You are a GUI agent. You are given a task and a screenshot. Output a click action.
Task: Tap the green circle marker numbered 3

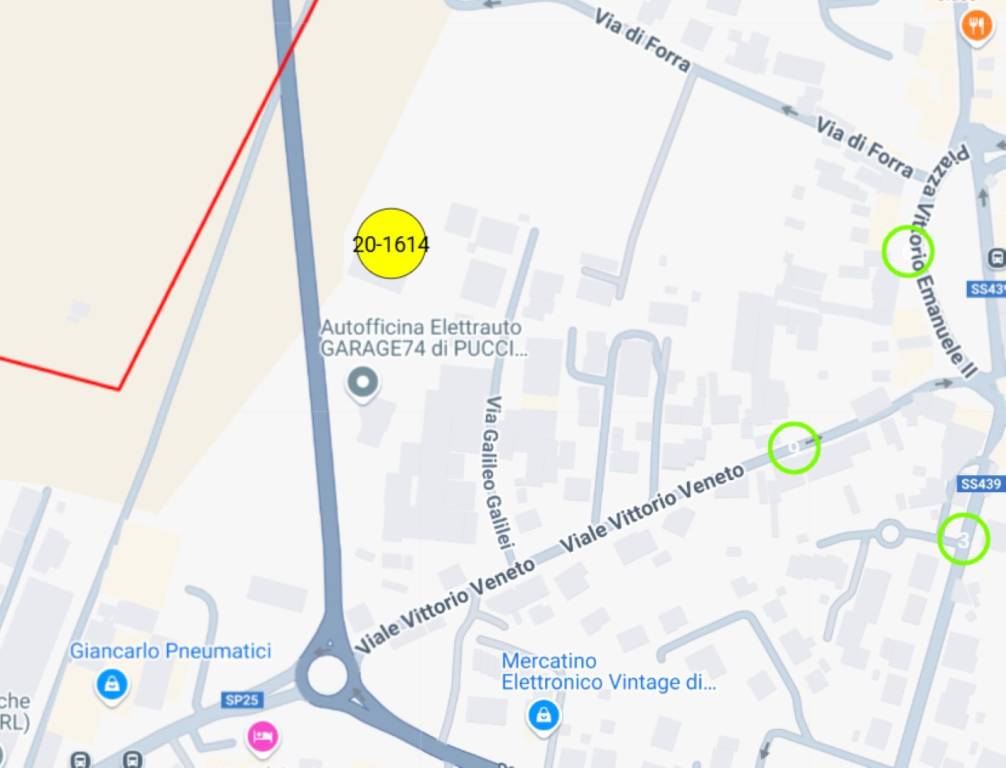pos(963,539)
